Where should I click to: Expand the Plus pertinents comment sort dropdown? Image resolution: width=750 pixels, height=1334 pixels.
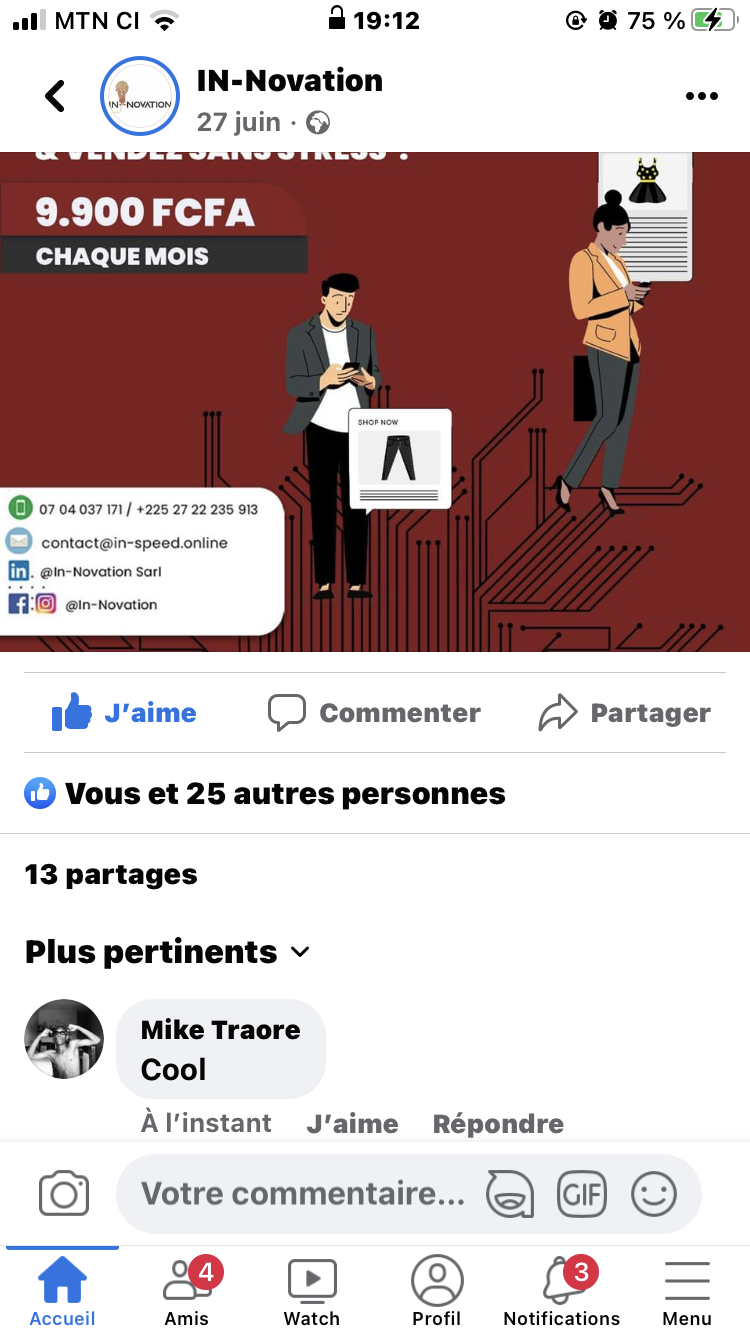coord(168,952)
